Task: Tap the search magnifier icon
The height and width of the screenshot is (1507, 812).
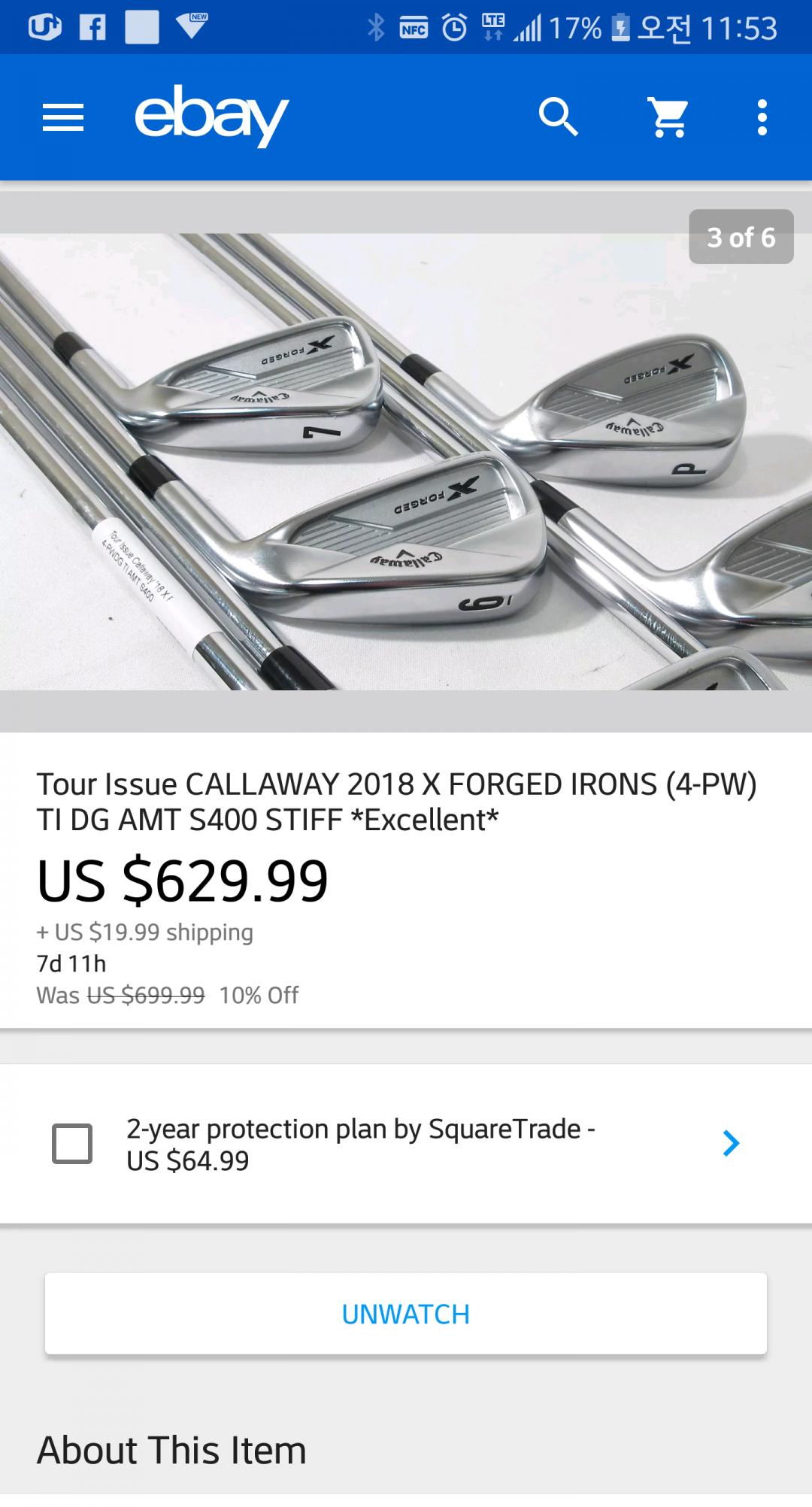Action: [x=559, y=117]
